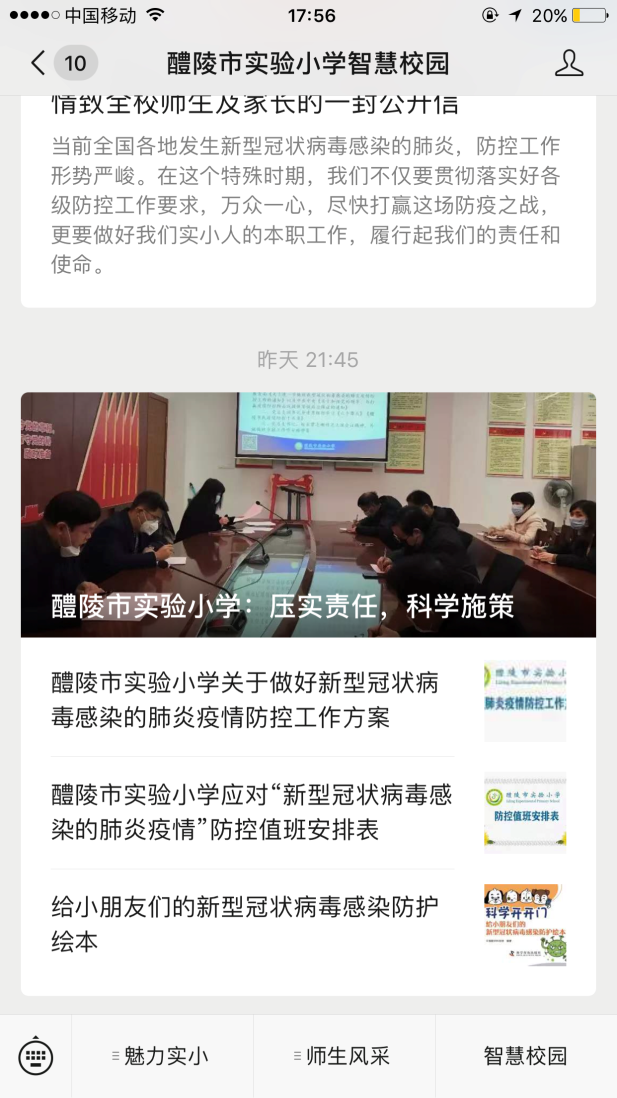Go back to the chat list
Screen dimensions: 617x1098
tap(40, 64)
